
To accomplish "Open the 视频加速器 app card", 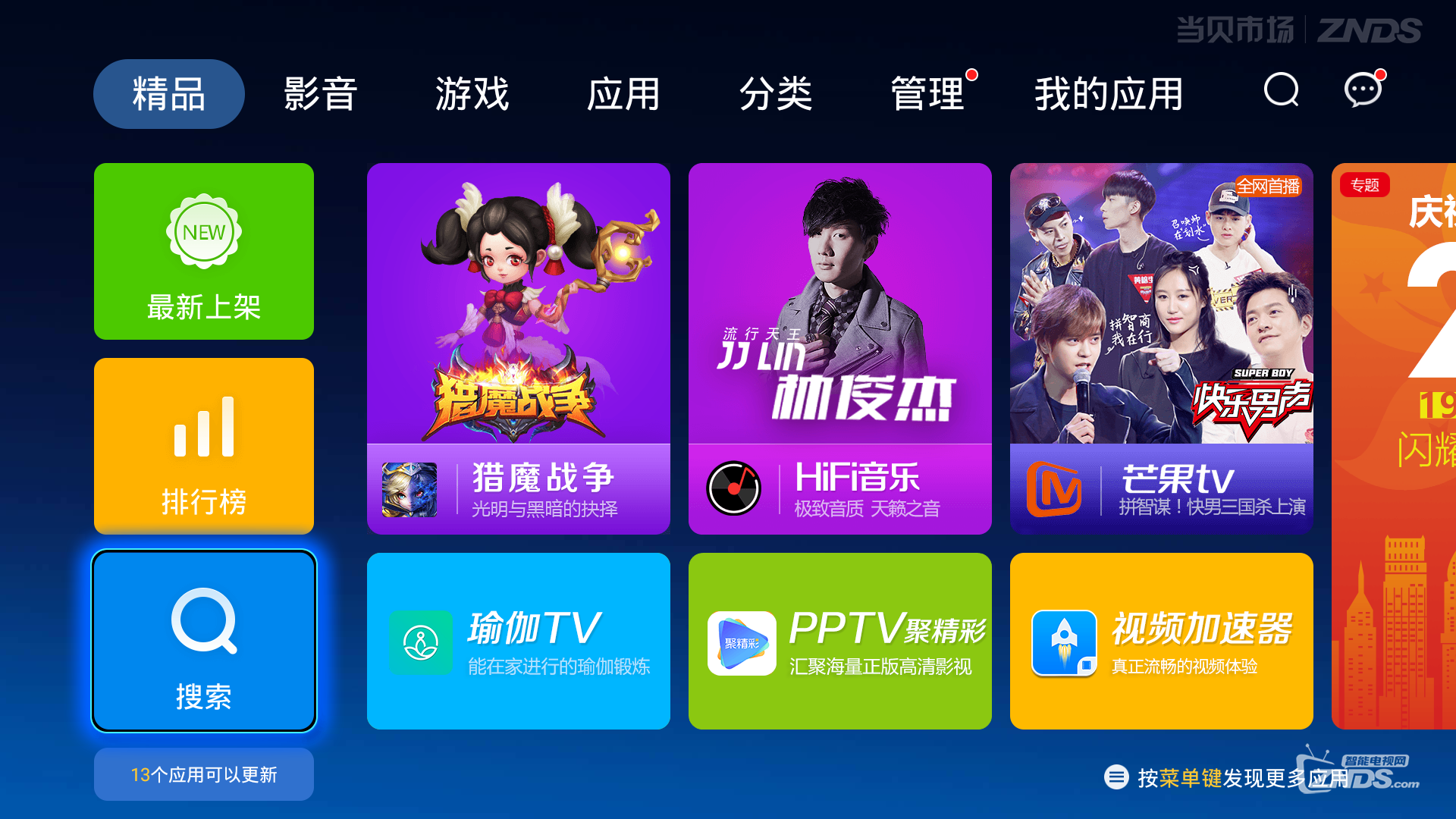I will pos(1162,641).
